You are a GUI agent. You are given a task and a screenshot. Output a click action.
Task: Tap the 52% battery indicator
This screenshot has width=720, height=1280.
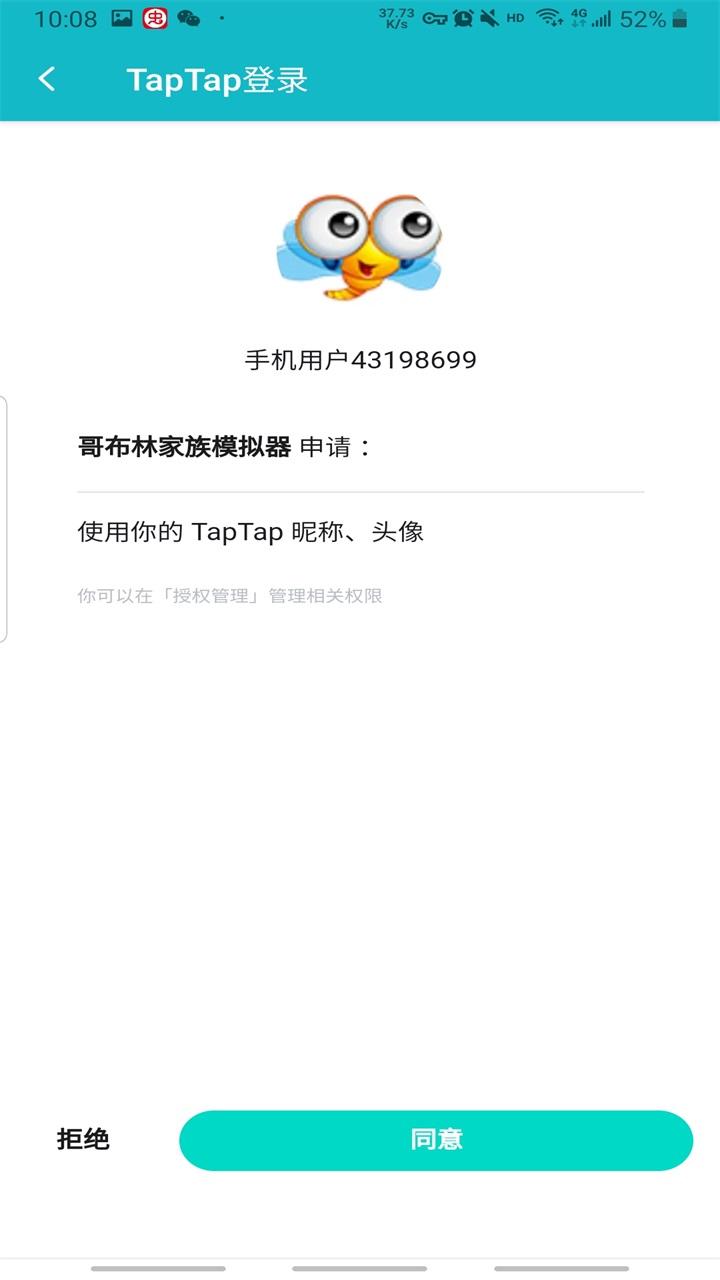[x=645, y=17]
